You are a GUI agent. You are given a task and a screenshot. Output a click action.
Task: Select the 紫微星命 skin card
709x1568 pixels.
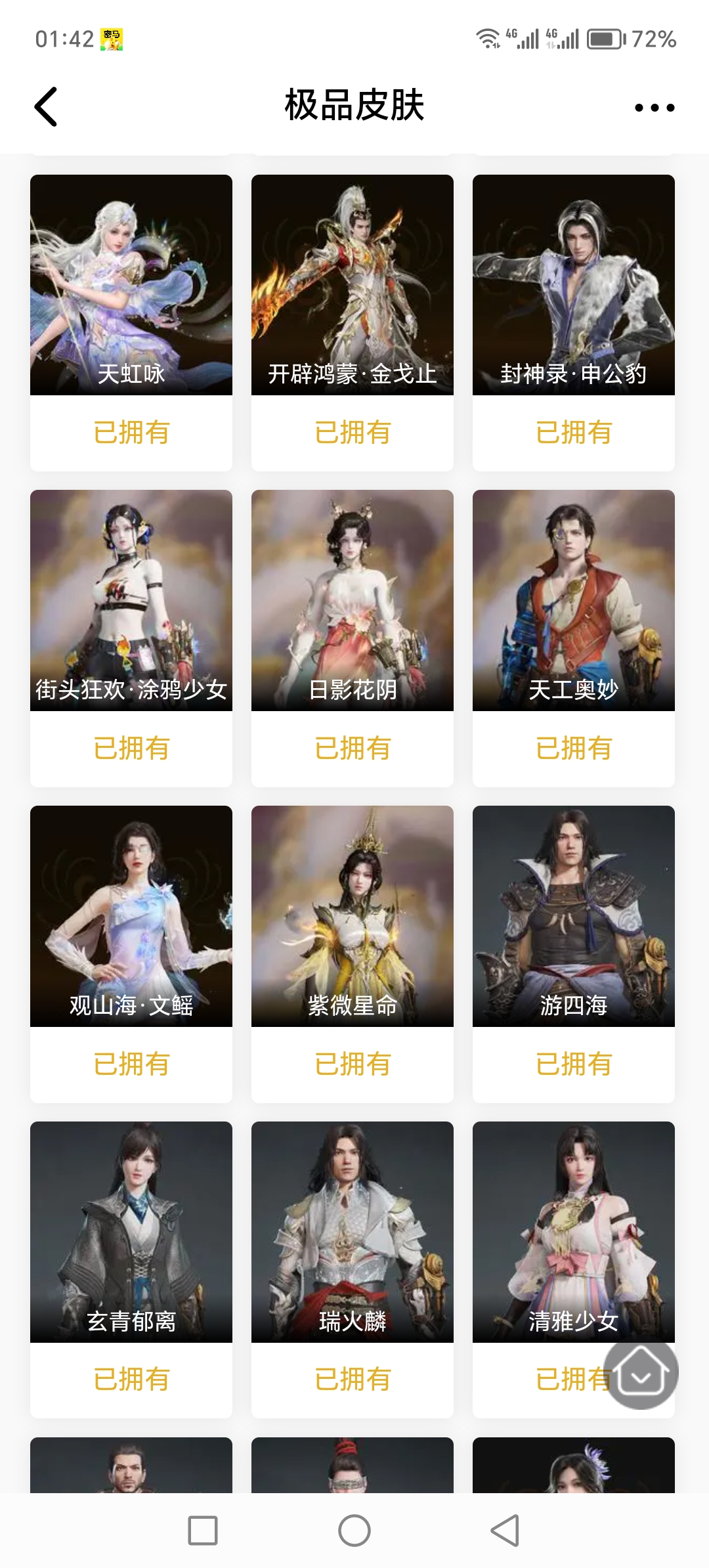(353, 916)
